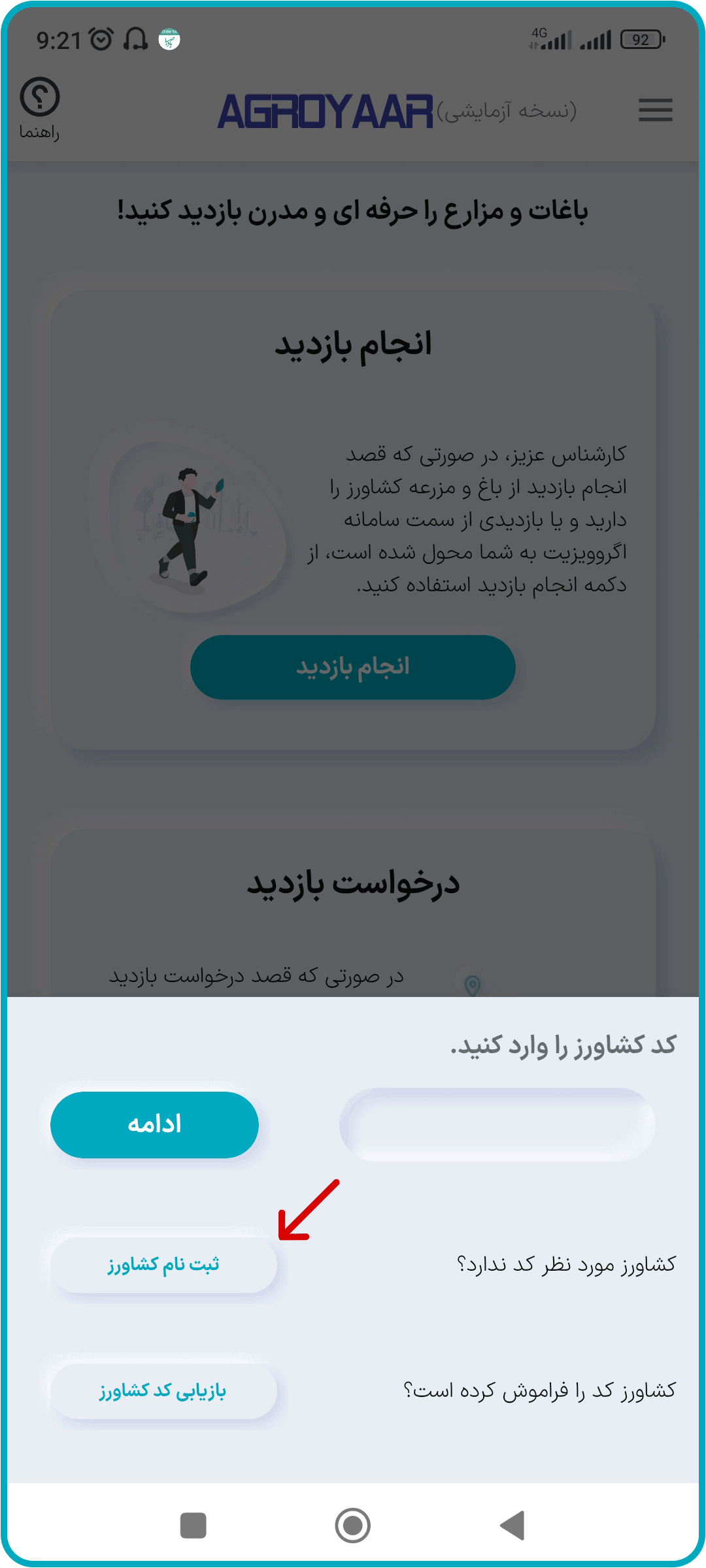Go back using the system back button
Viewport: 706px width, 1568px height.
point(513,1526)
